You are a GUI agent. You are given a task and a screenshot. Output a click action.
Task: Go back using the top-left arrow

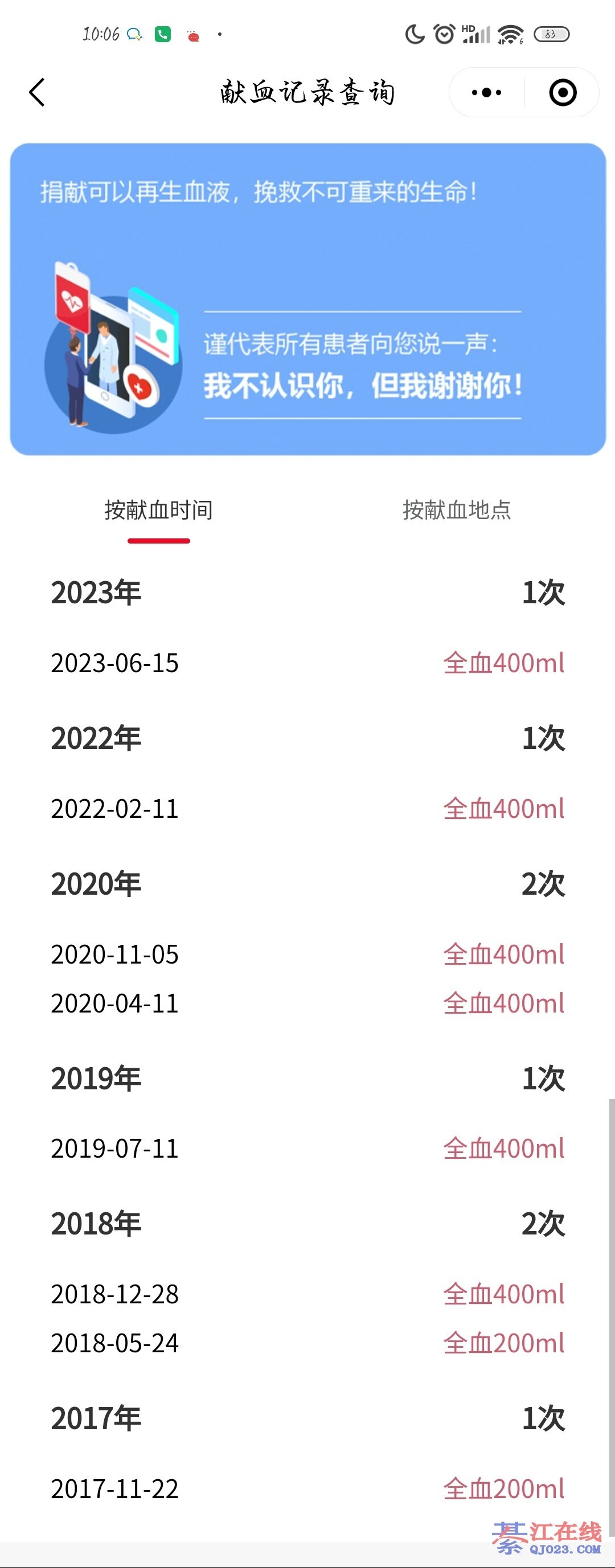37,93
